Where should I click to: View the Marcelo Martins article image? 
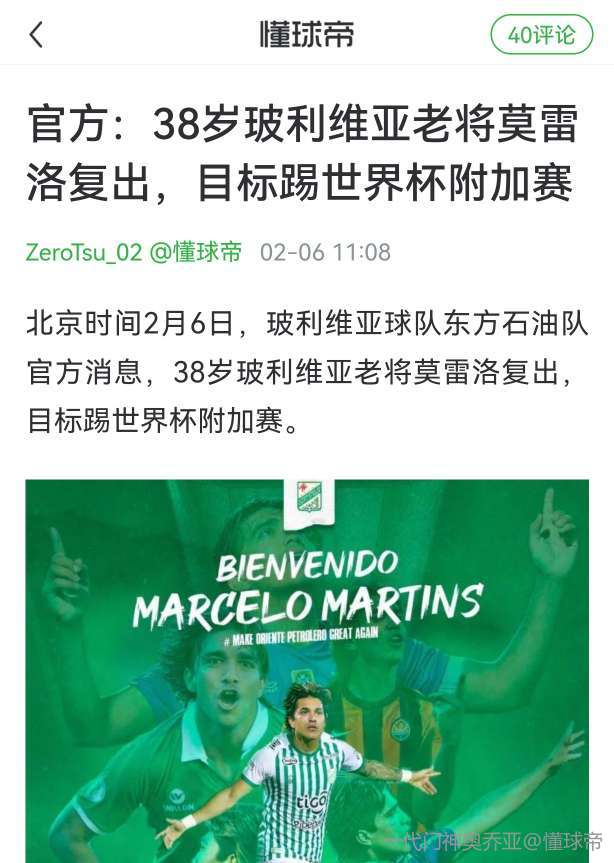(307, 670)
